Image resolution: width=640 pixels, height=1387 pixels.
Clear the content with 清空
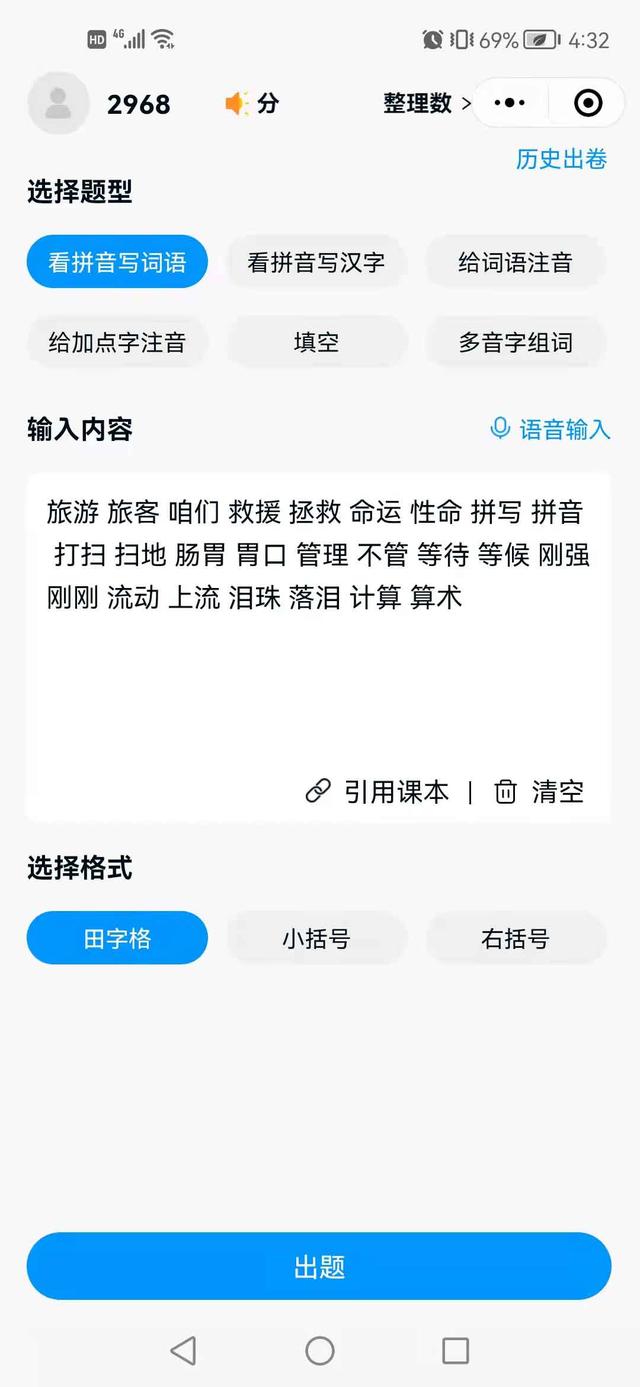pyautogui.click(x=540, y=792)
